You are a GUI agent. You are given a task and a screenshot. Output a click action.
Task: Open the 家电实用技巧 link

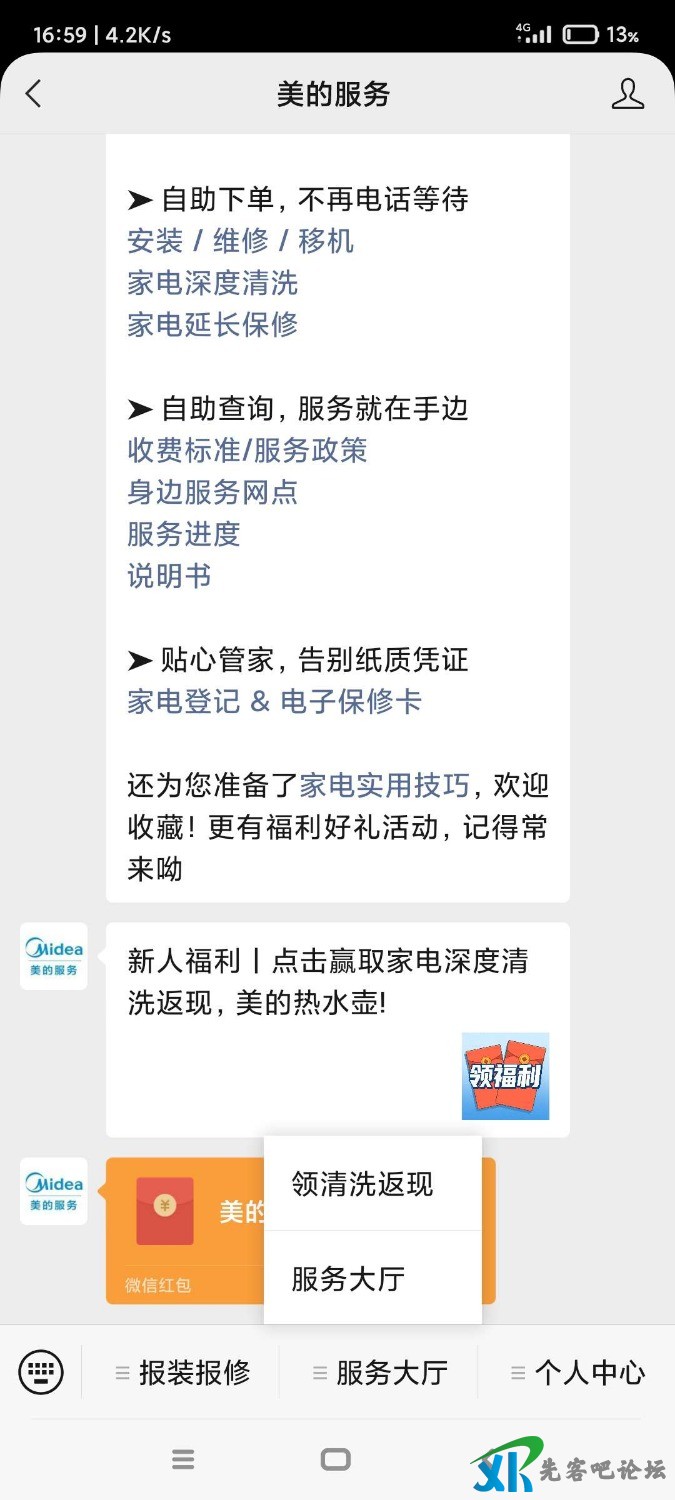(x=384, y=785)
